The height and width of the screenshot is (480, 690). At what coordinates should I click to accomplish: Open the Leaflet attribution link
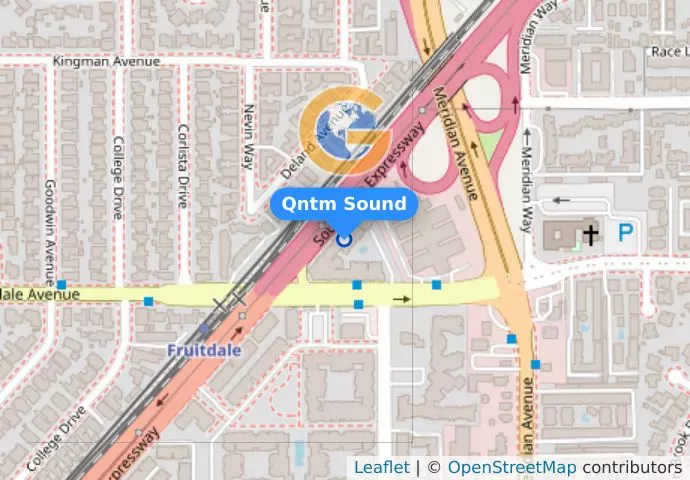tap(381, 467)
